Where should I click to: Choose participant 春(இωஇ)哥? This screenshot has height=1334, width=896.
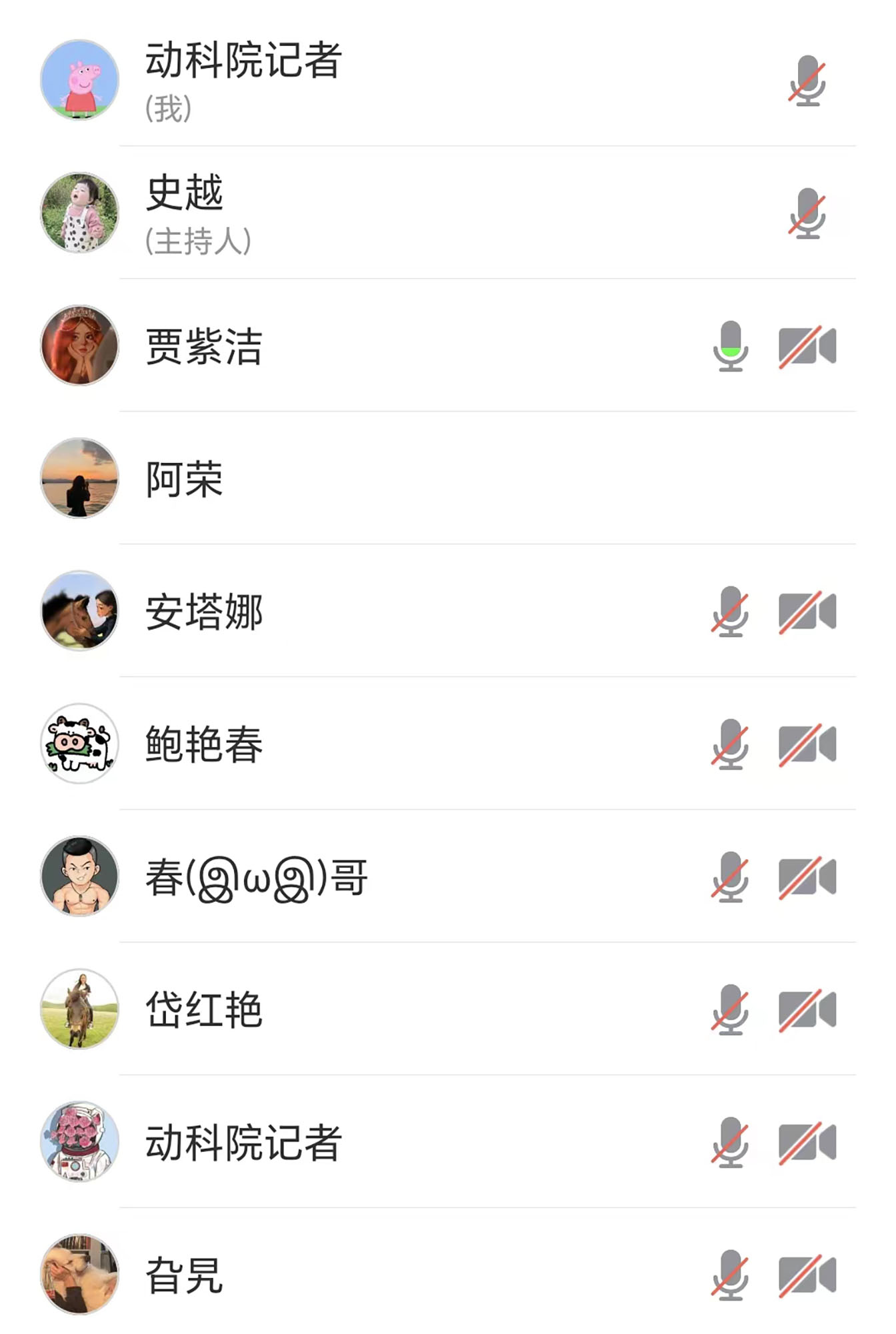257,877
